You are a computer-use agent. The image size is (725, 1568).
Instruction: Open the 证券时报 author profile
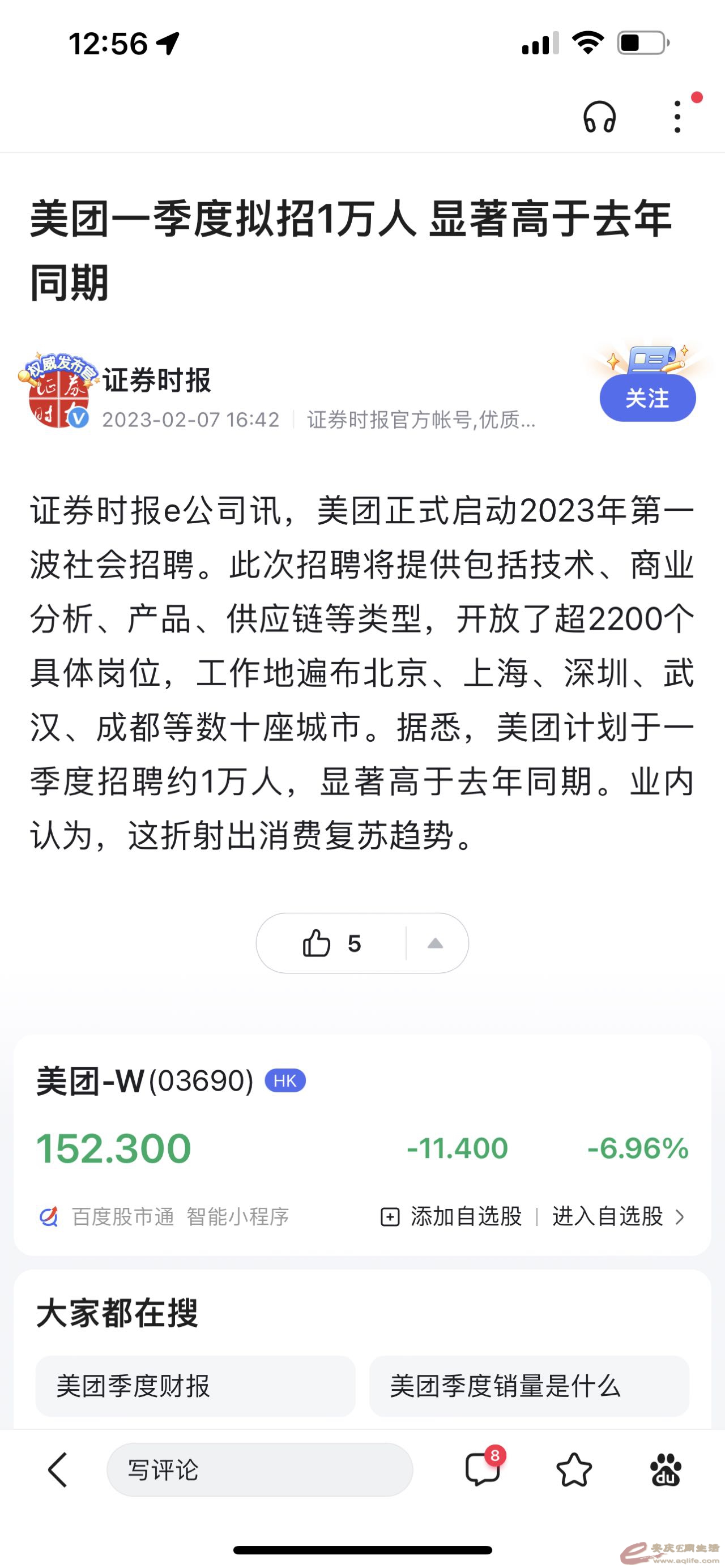click(157, 381)
